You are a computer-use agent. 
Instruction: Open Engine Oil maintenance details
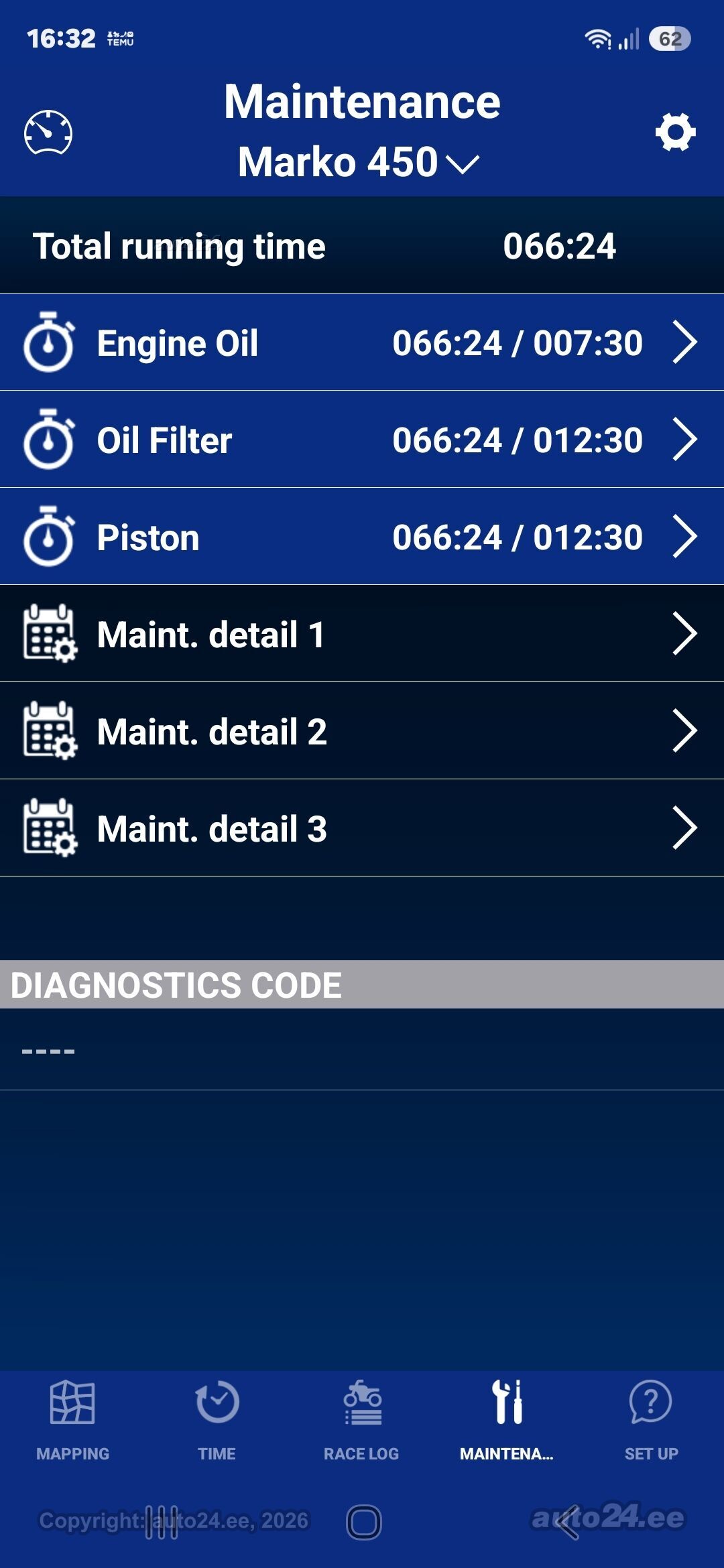362,342
